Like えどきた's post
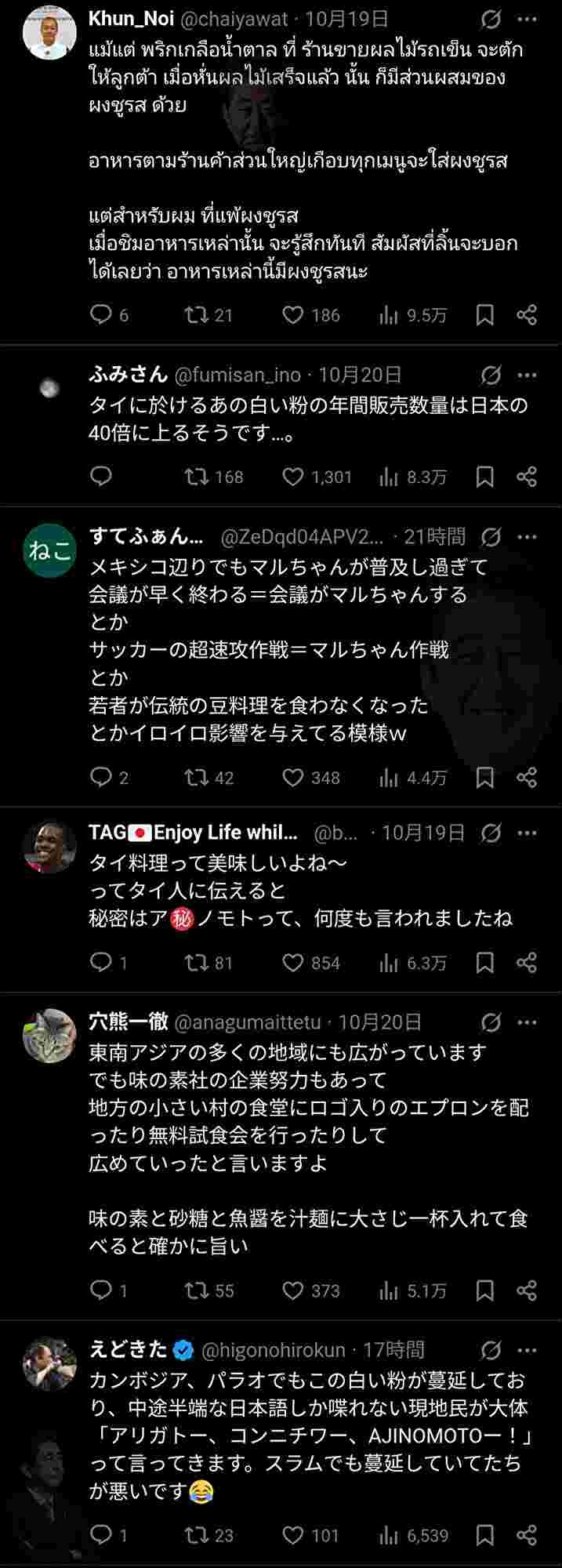Screen dimensions: 562x1568 coord(293,1535)
